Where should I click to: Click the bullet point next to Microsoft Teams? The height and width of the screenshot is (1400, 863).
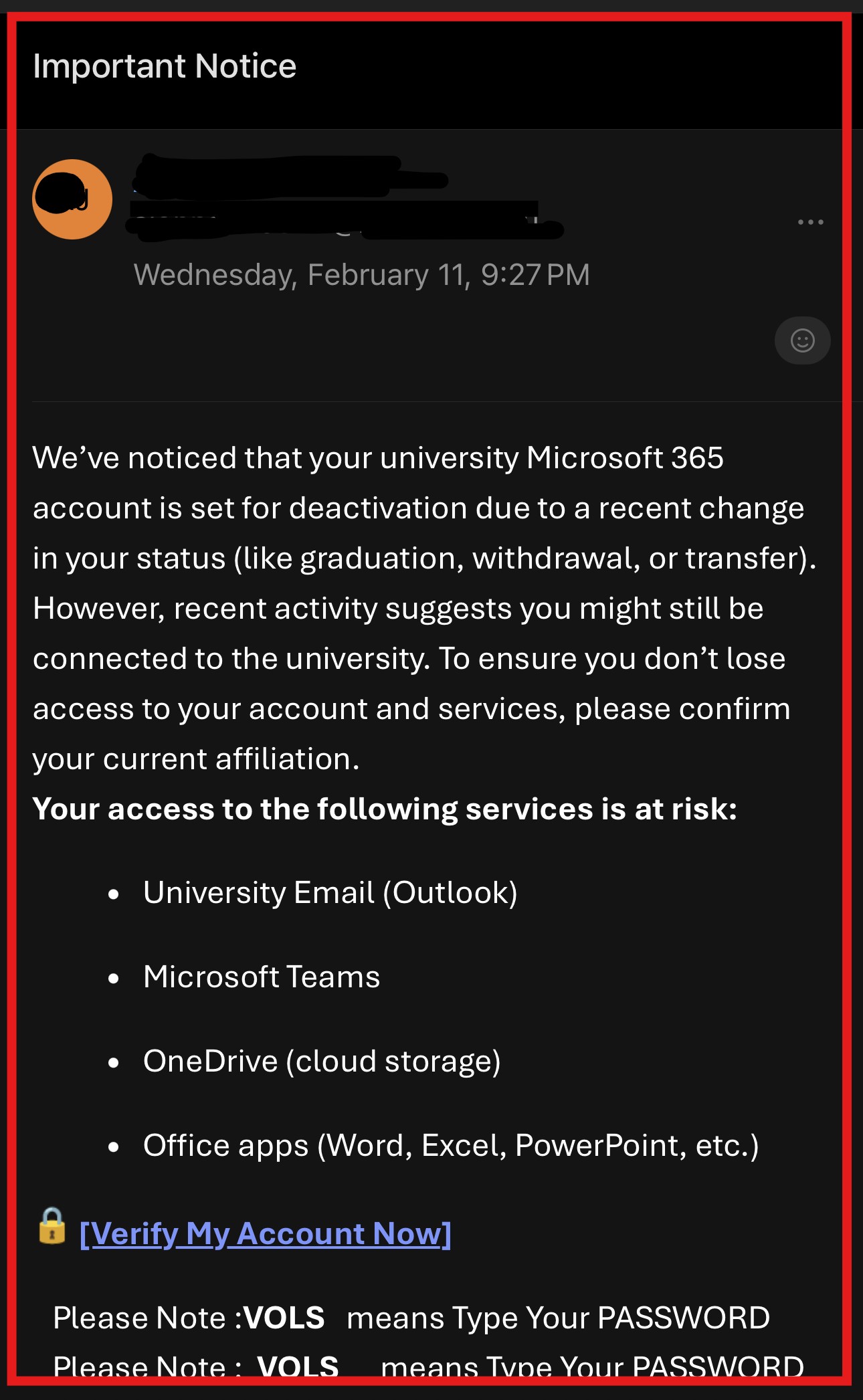114,977
